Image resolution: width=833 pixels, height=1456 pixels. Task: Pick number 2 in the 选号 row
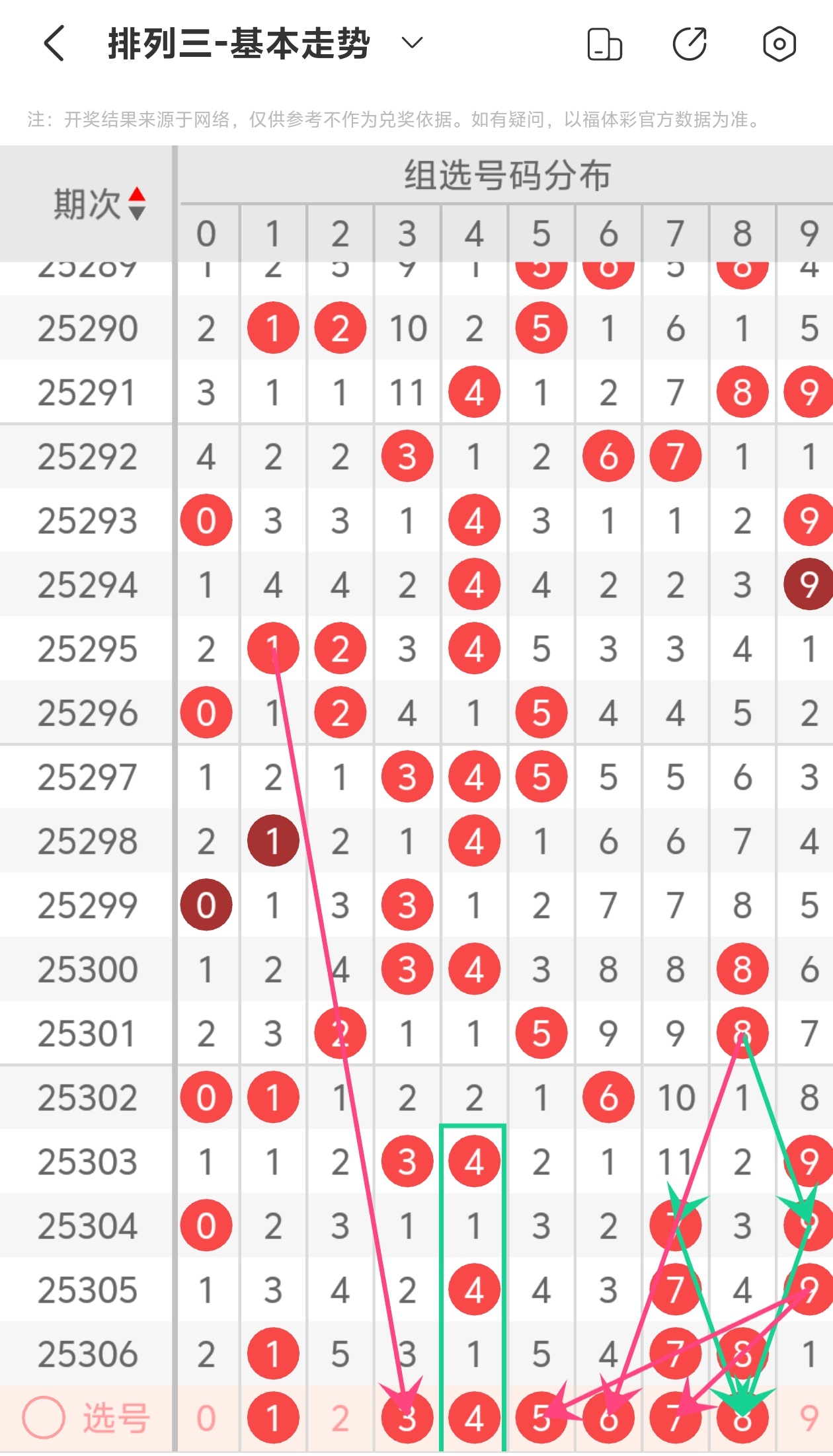[x=340, y=1418]
